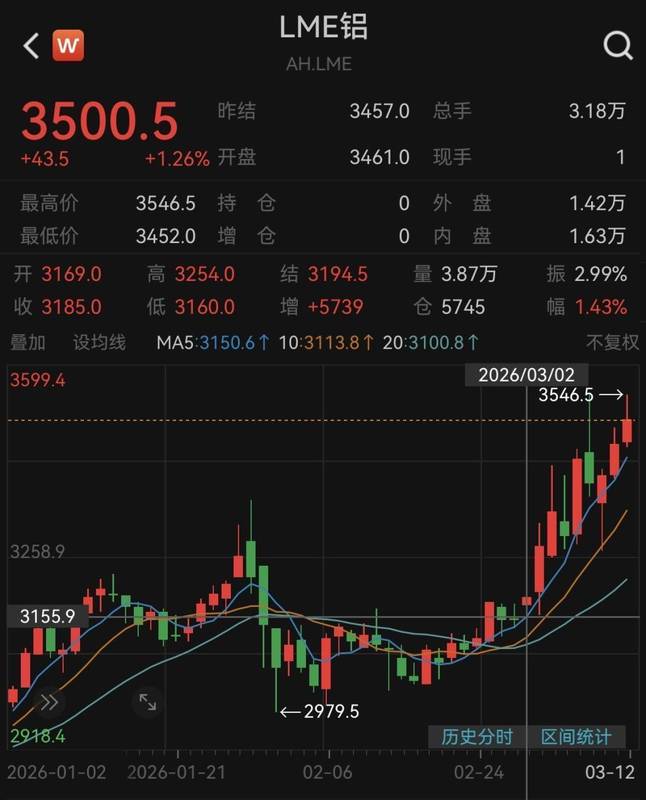Open 历史分时 historical intraday view
This screenshot has width=646, height=800.
(477, 737)
